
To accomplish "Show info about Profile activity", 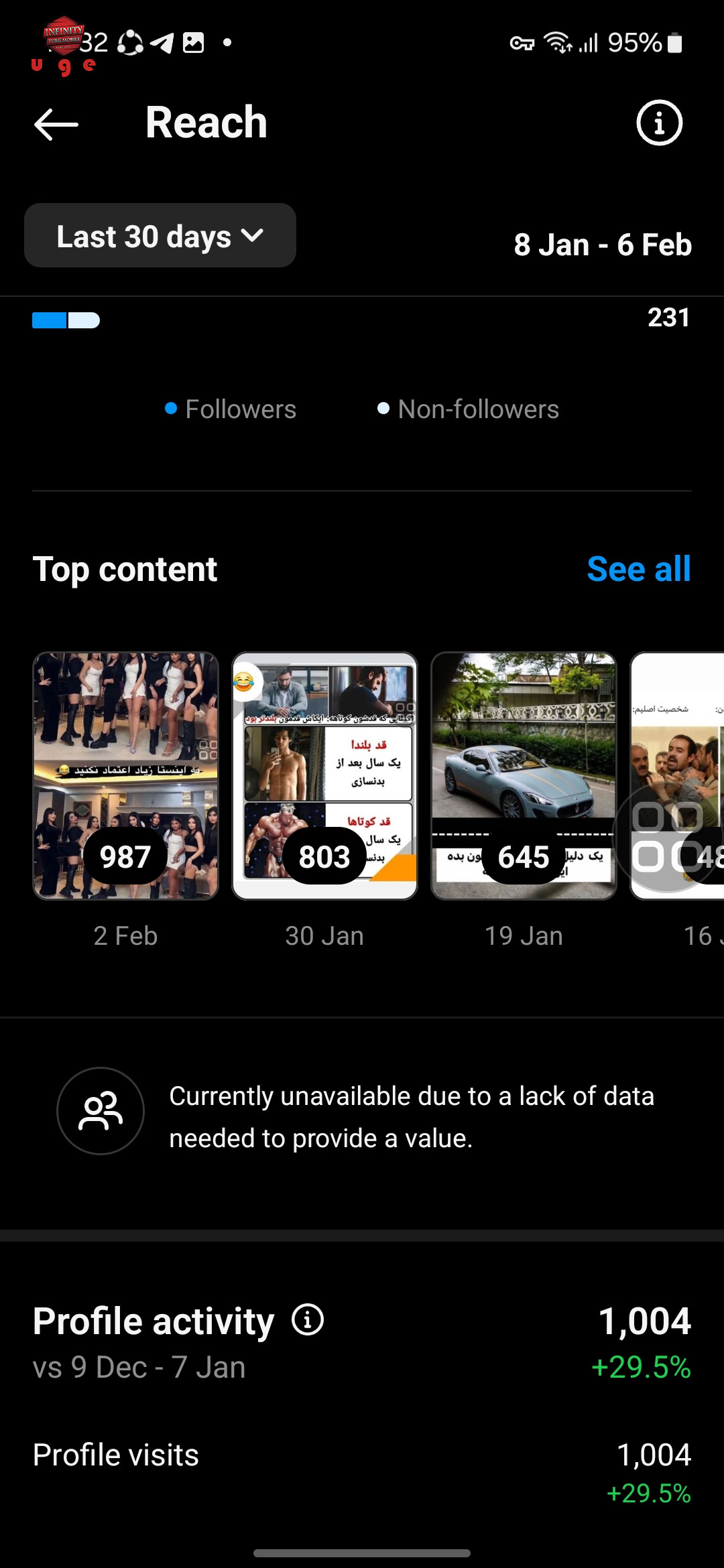I will [308, 1320].
